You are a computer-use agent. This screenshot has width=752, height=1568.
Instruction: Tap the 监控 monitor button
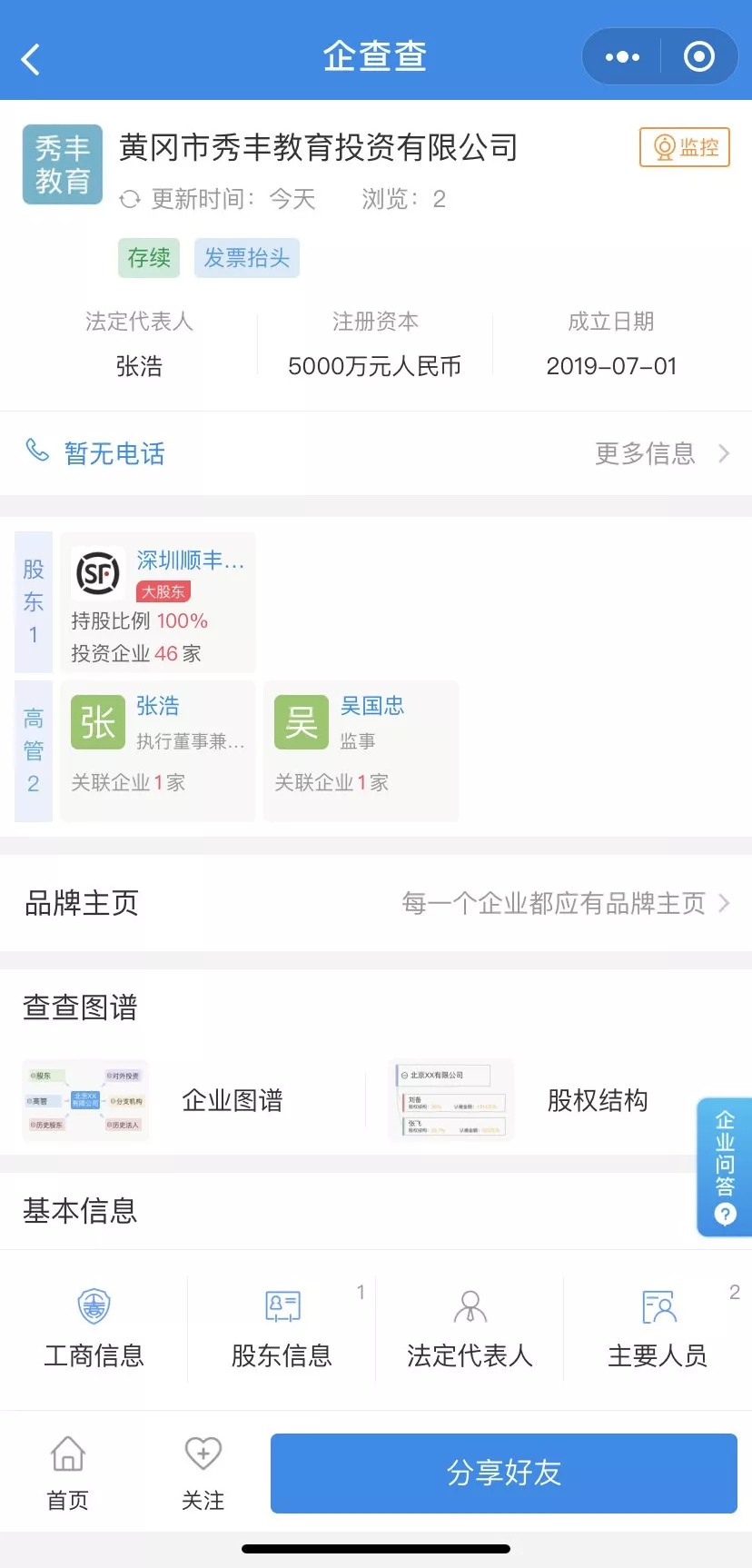tap(685, 147)
